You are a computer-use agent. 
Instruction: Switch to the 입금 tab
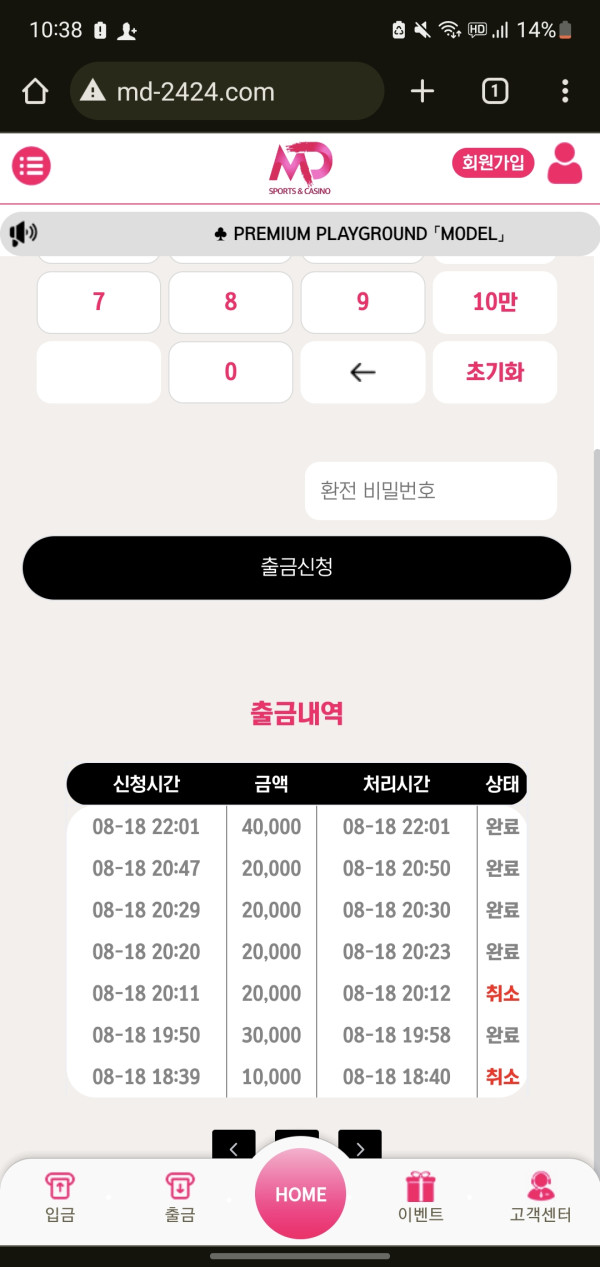pyautogui.click(x=60, y=1197)
